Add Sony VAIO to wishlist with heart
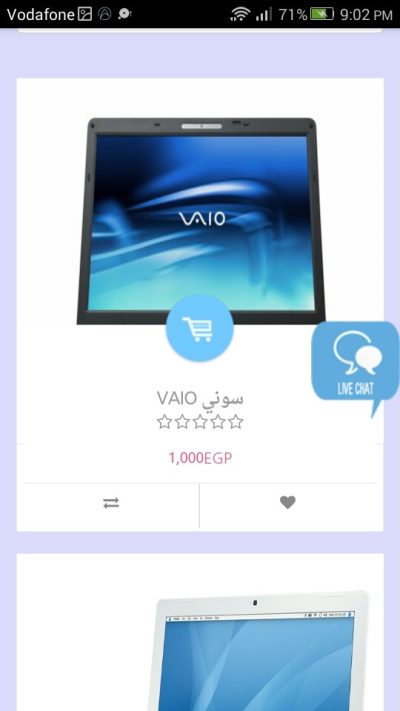The image size is (400, 711). point(288,502)
